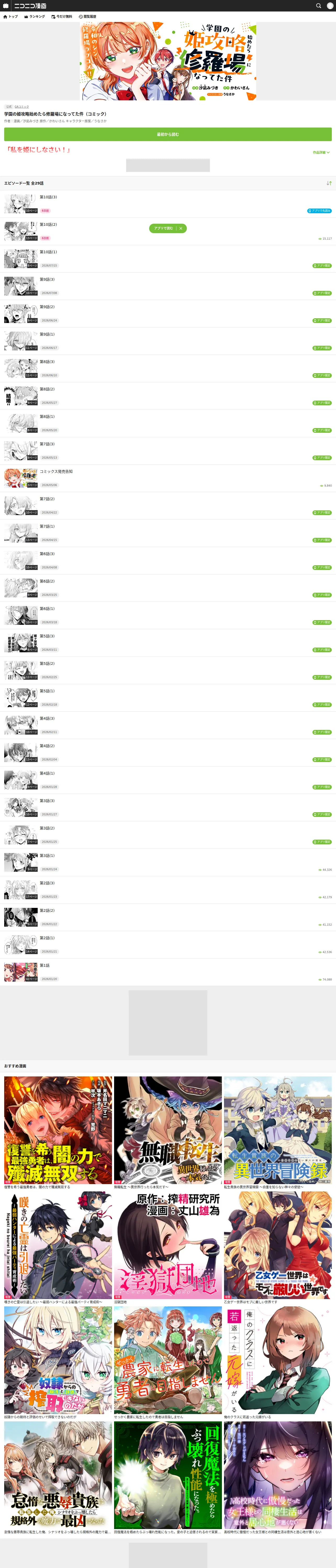Screen dimensions: 336x1568
Task: Go to the トップ tab
Action: (x=10, y=16)
